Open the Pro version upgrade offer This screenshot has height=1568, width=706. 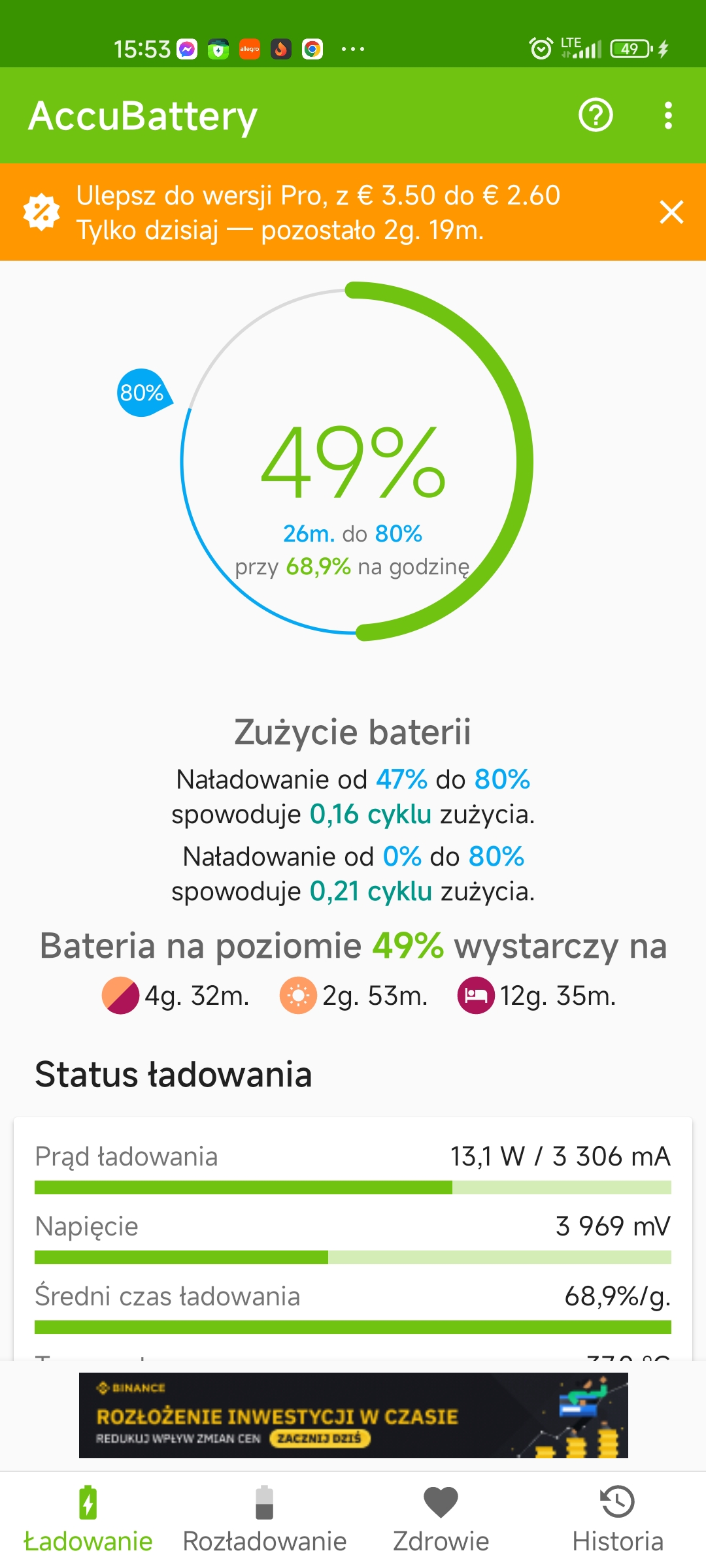click(318, 212)
